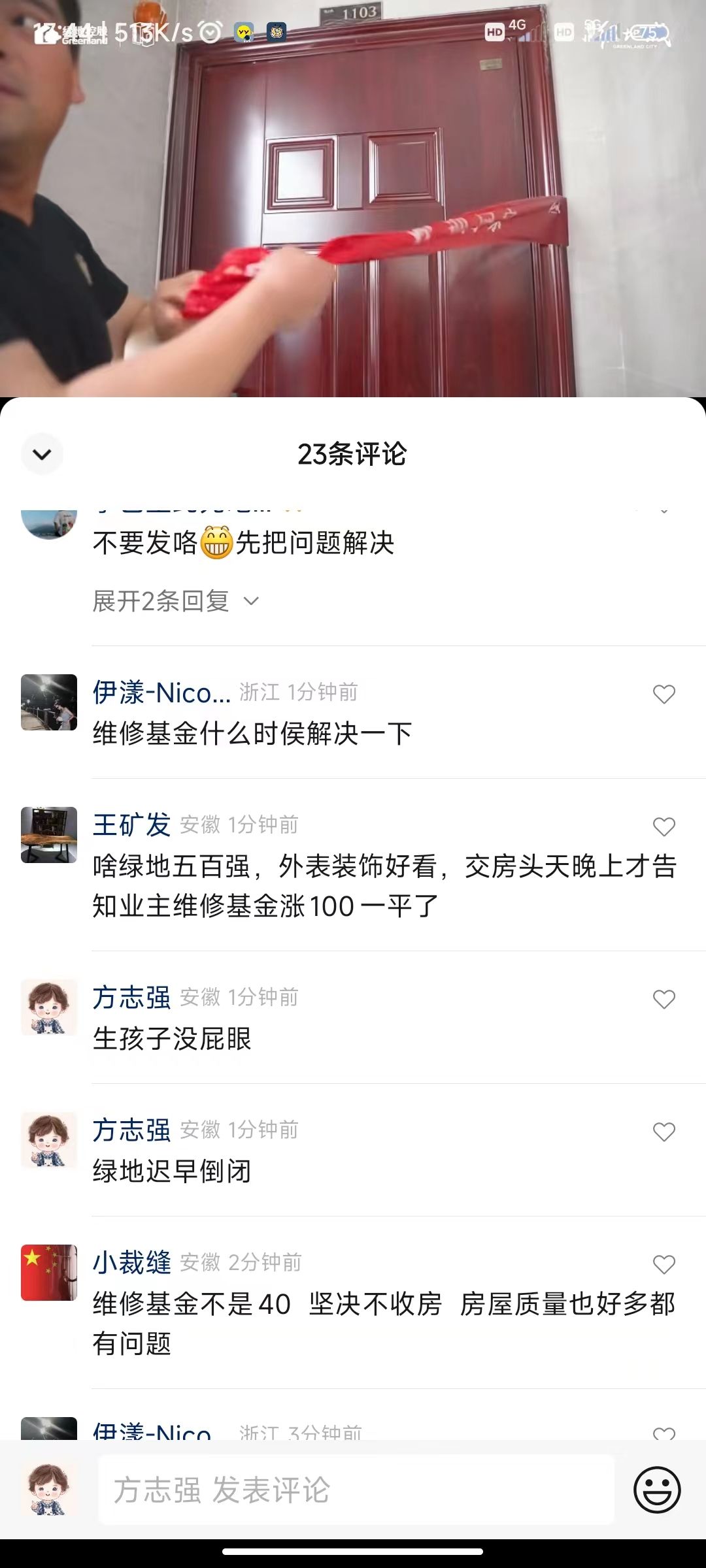The width and height of the screenshot is (706, 1568).
Task: Like 方志强's comment 绿地迟早倒闭
Action: pos(664,1132)
